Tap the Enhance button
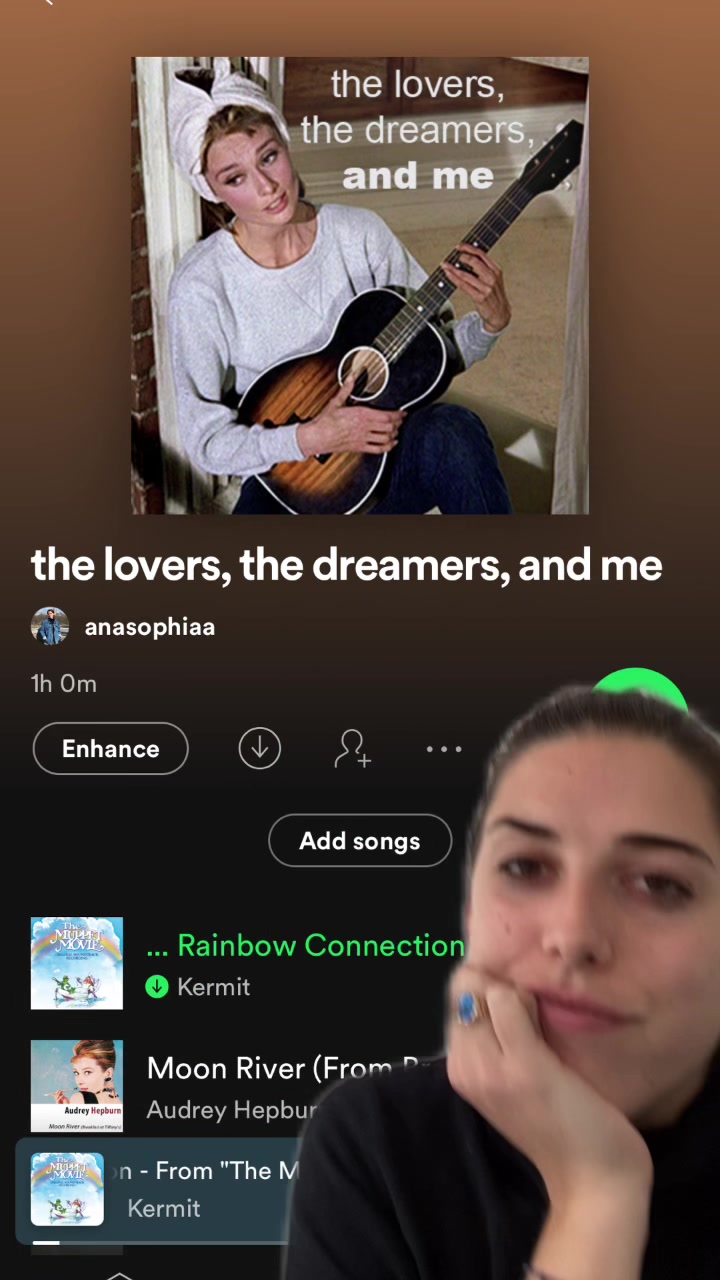Screen dimensions: 720x1280 pyautogui.click(x=110, y=749)
